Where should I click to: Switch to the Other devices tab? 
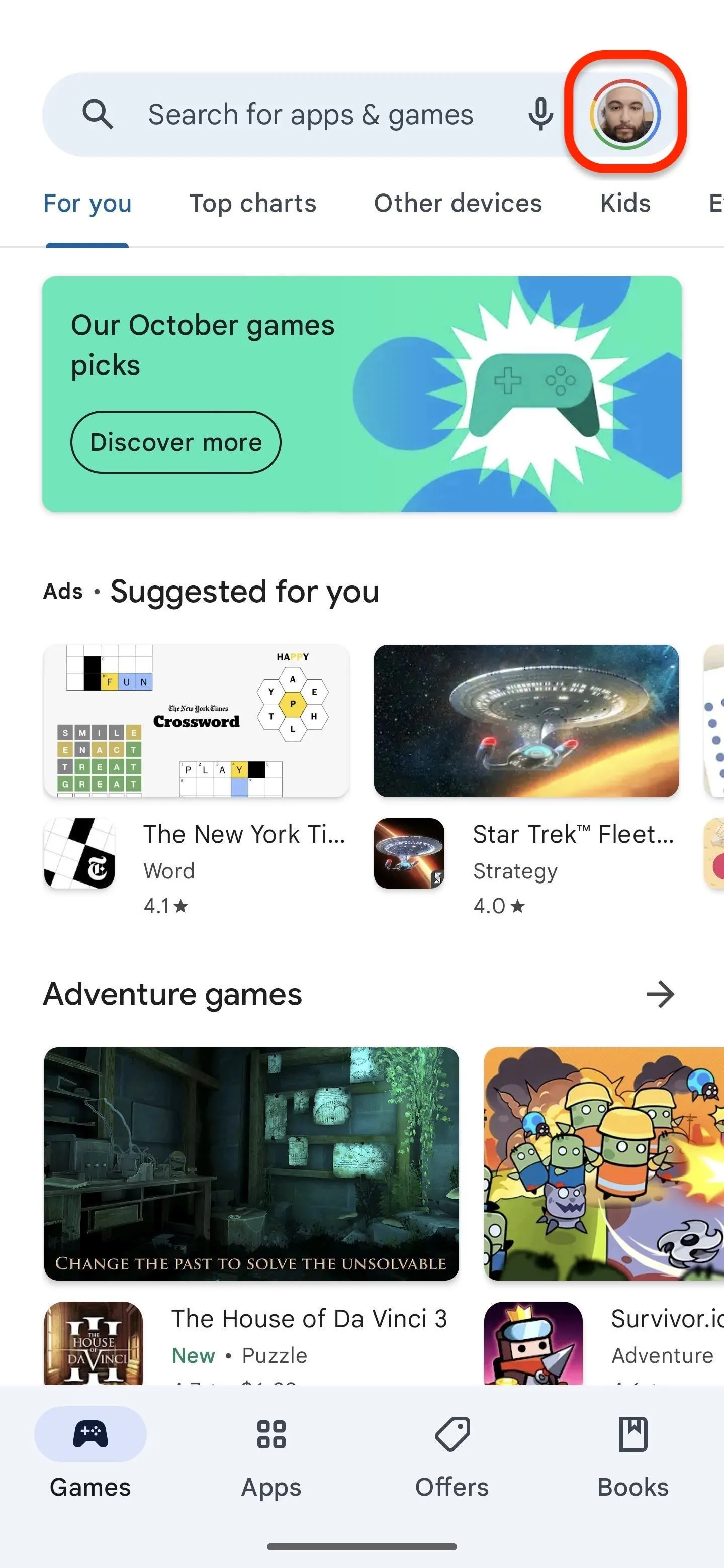pyautogui.click(x=458, y=204)
